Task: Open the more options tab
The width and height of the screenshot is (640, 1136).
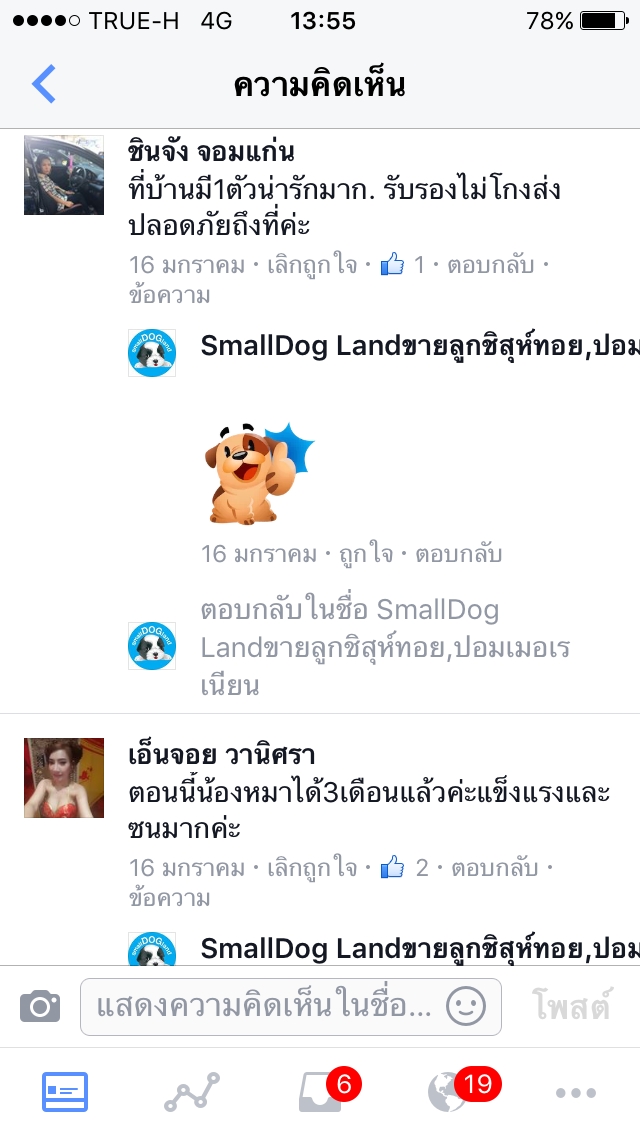Action: click(576, 1092)
